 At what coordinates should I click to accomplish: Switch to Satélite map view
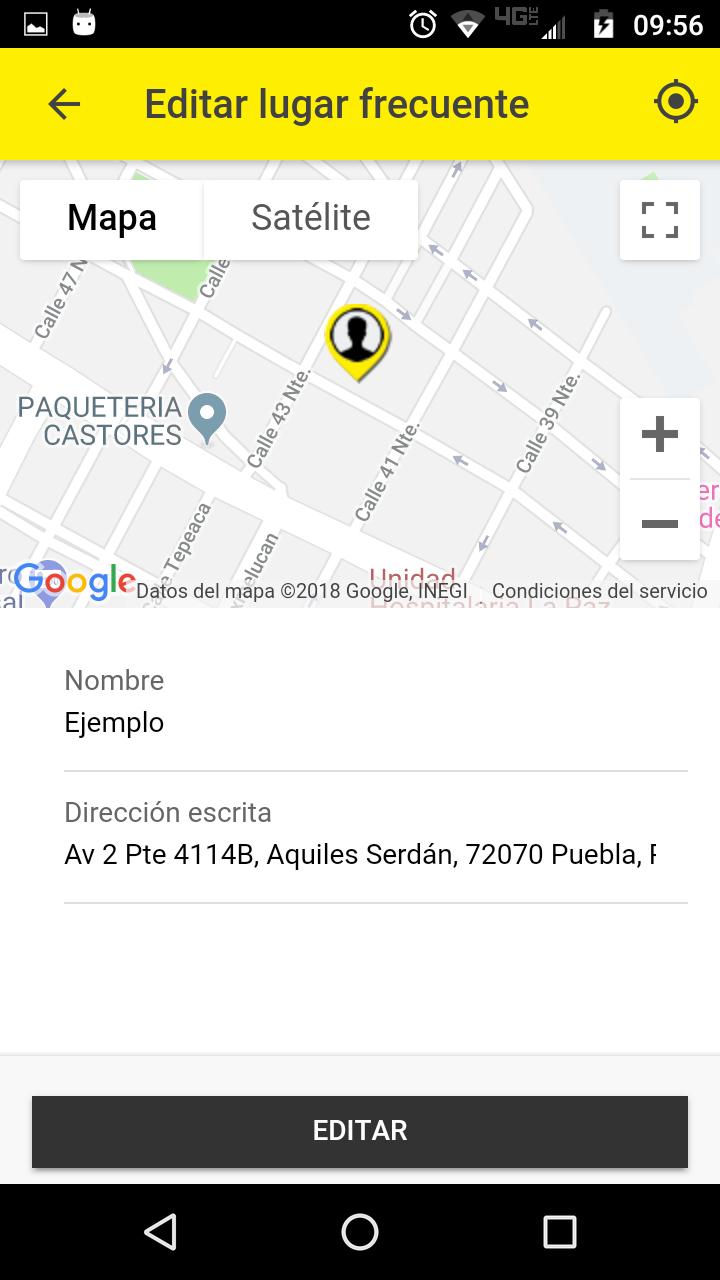(310, 218)
